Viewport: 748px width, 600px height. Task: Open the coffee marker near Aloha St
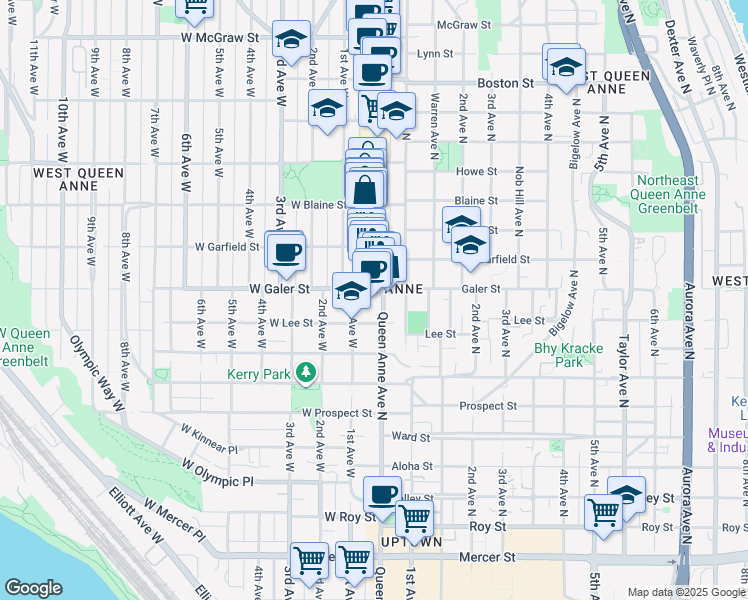coord(382,494)
